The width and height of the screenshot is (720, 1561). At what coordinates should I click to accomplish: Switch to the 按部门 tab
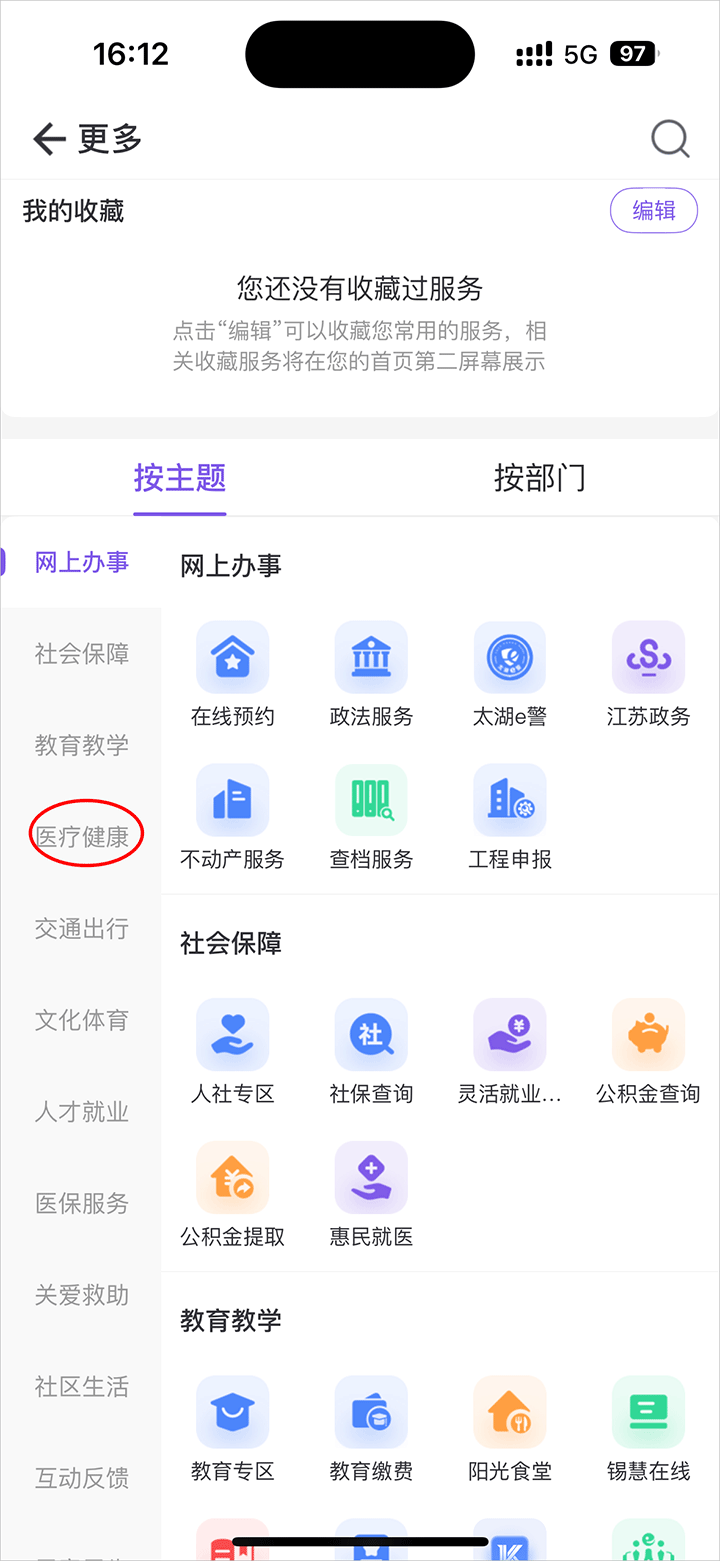(x=539, y=478)
